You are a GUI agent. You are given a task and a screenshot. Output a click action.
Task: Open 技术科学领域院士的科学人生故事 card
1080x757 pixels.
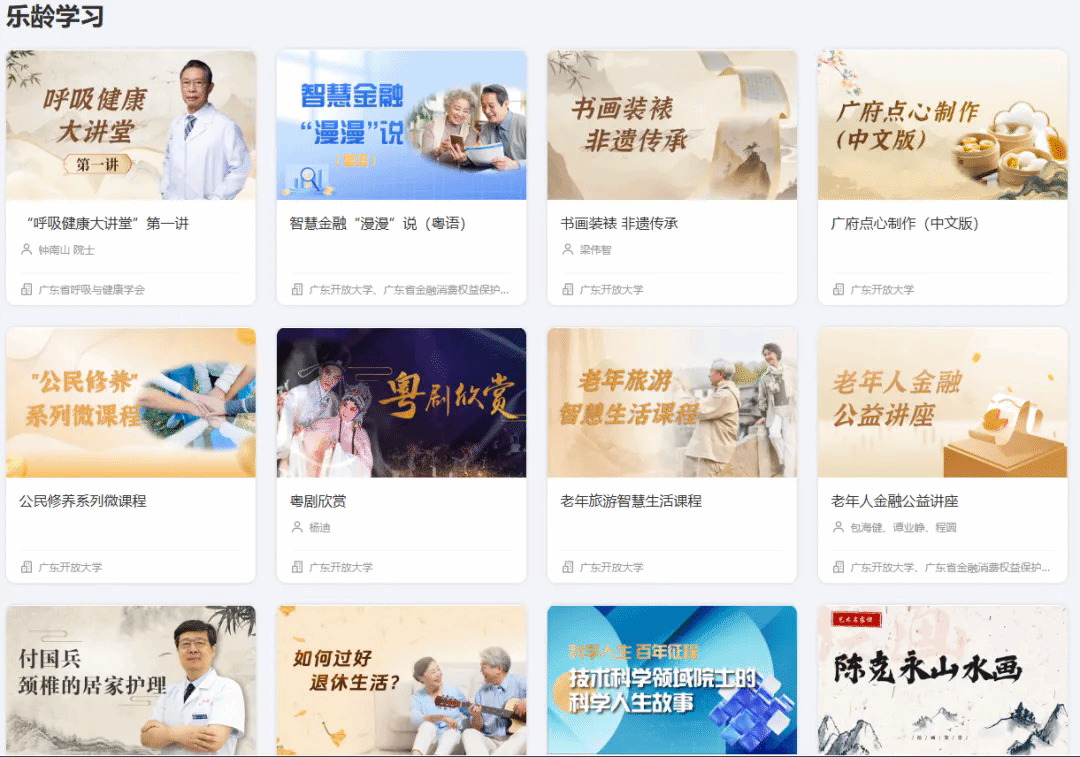672,680
